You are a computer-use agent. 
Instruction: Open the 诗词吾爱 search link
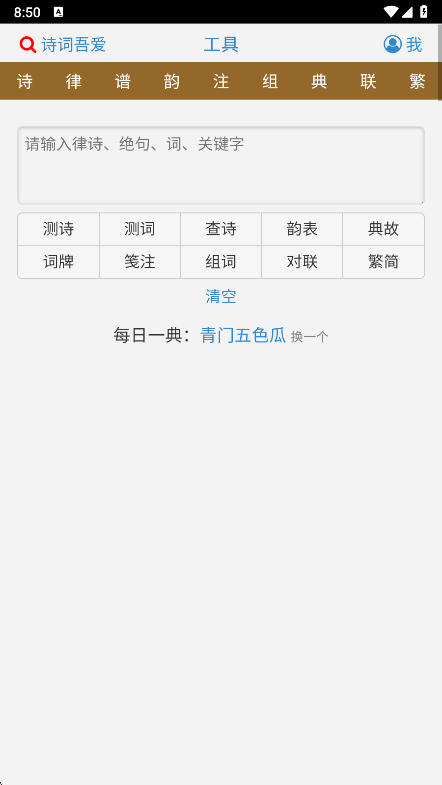click(63, 45)
